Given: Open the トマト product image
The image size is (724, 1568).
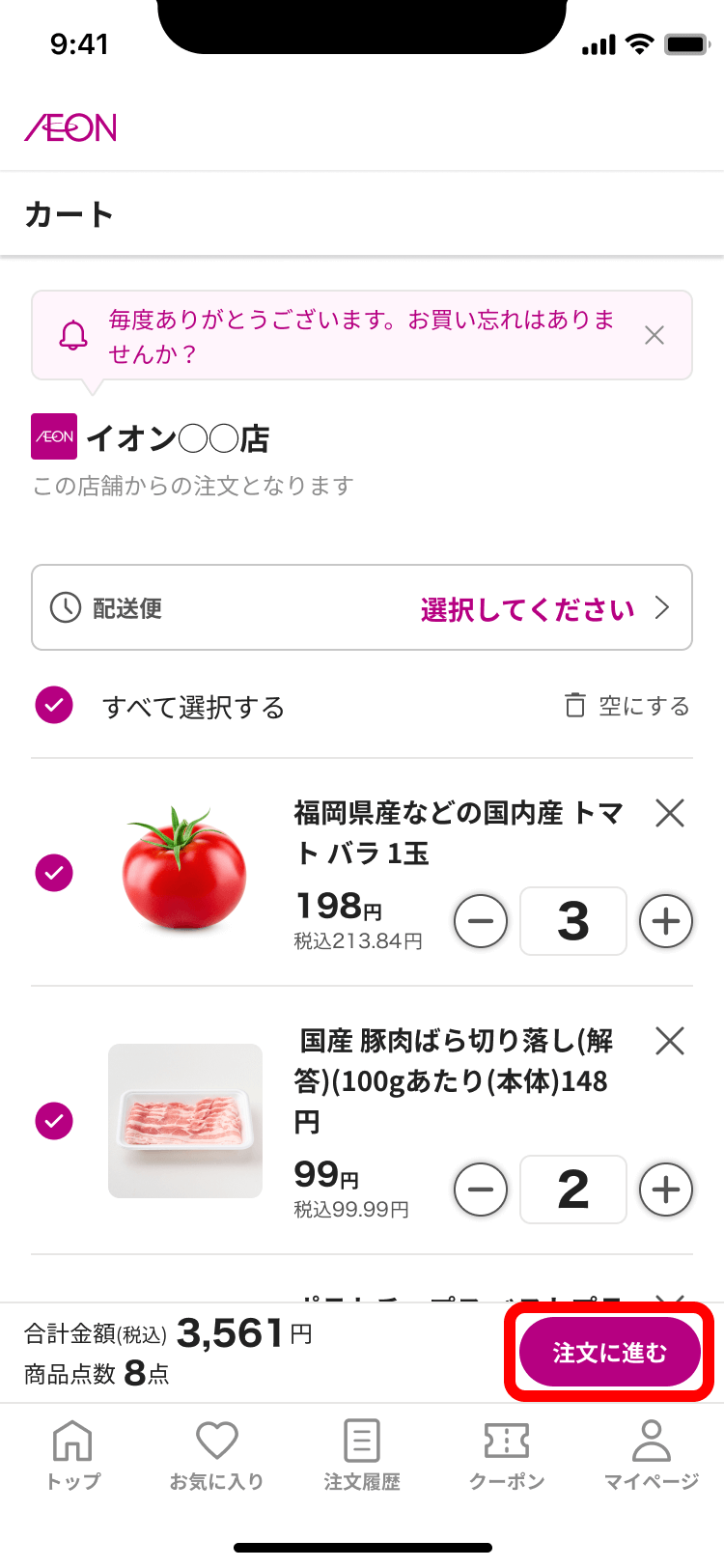Looking at the screenshot, I should pos(184,871).
